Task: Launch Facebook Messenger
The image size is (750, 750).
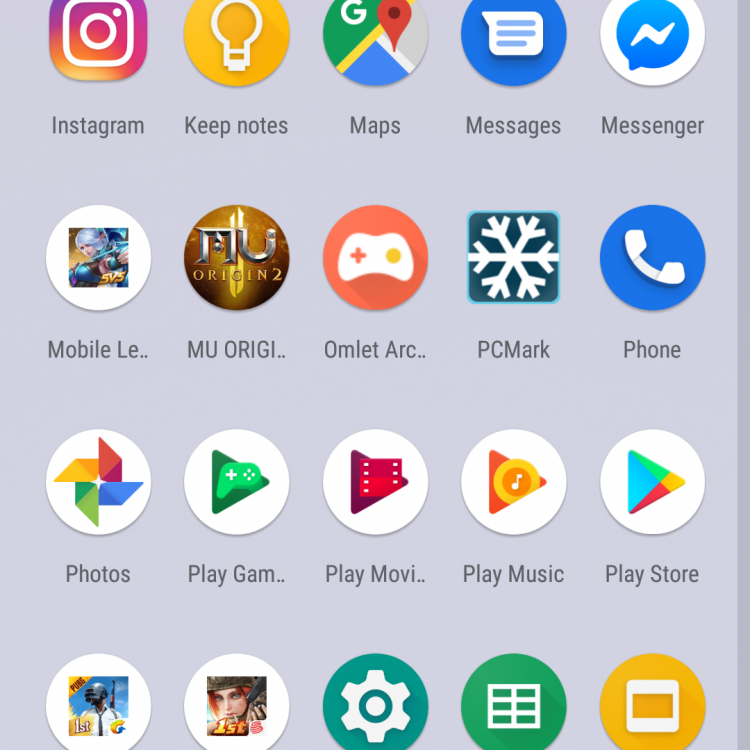Action: click(652, 35)
